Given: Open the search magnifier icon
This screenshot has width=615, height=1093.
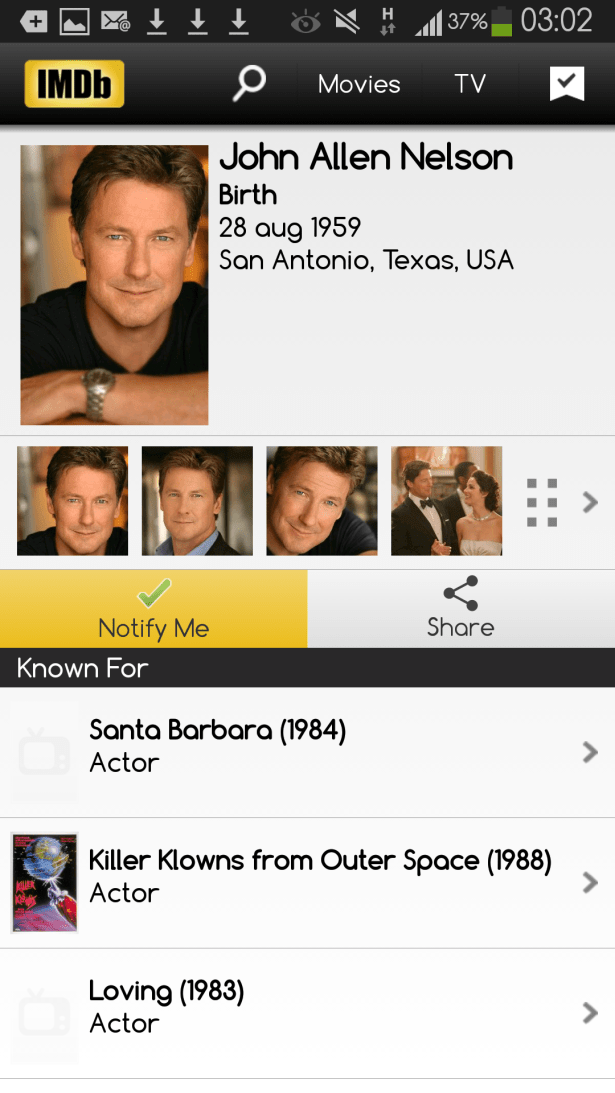Looking at the screenshot, I should pos(248,84).
